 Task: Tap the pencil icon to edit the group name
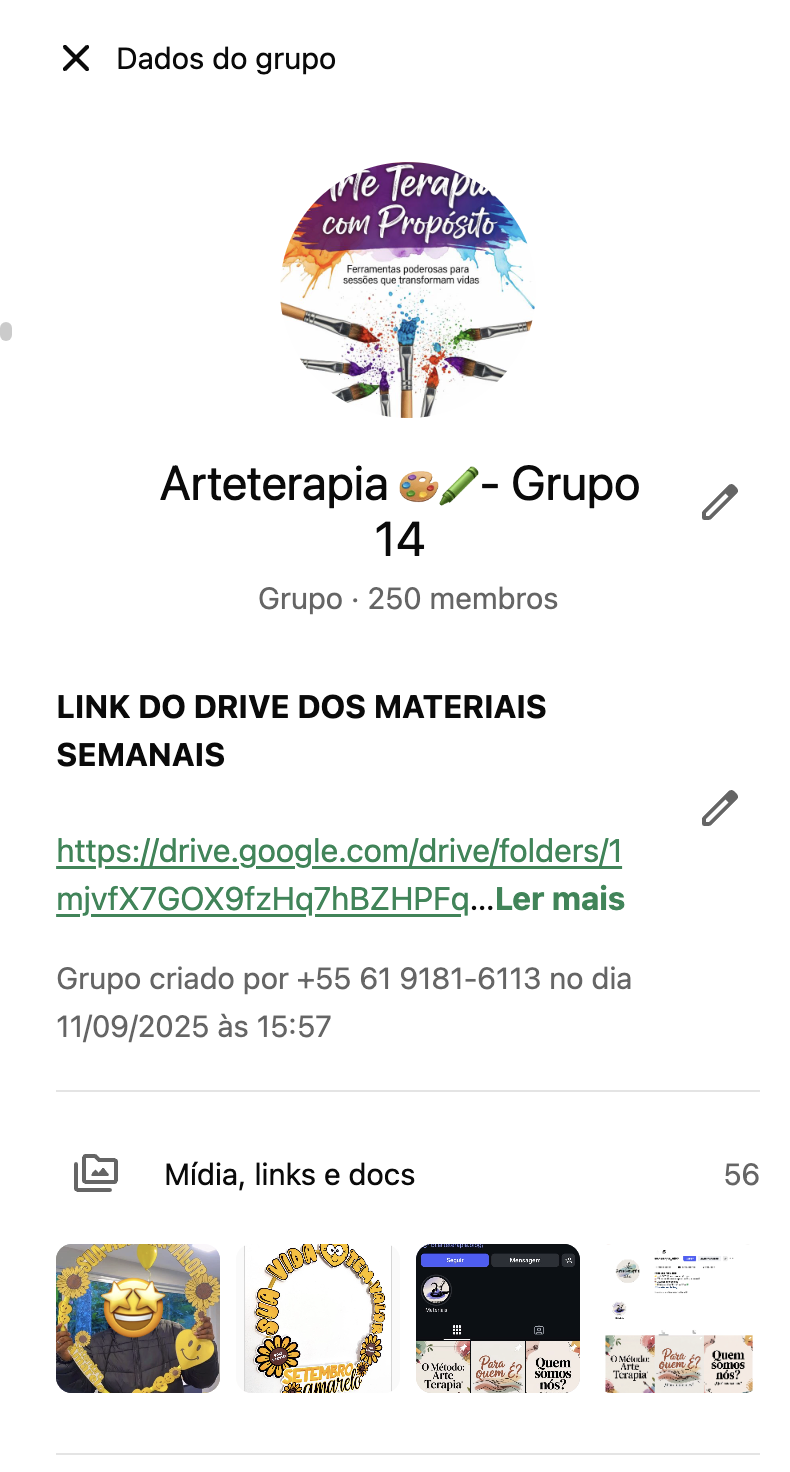[x=719, y=501]
